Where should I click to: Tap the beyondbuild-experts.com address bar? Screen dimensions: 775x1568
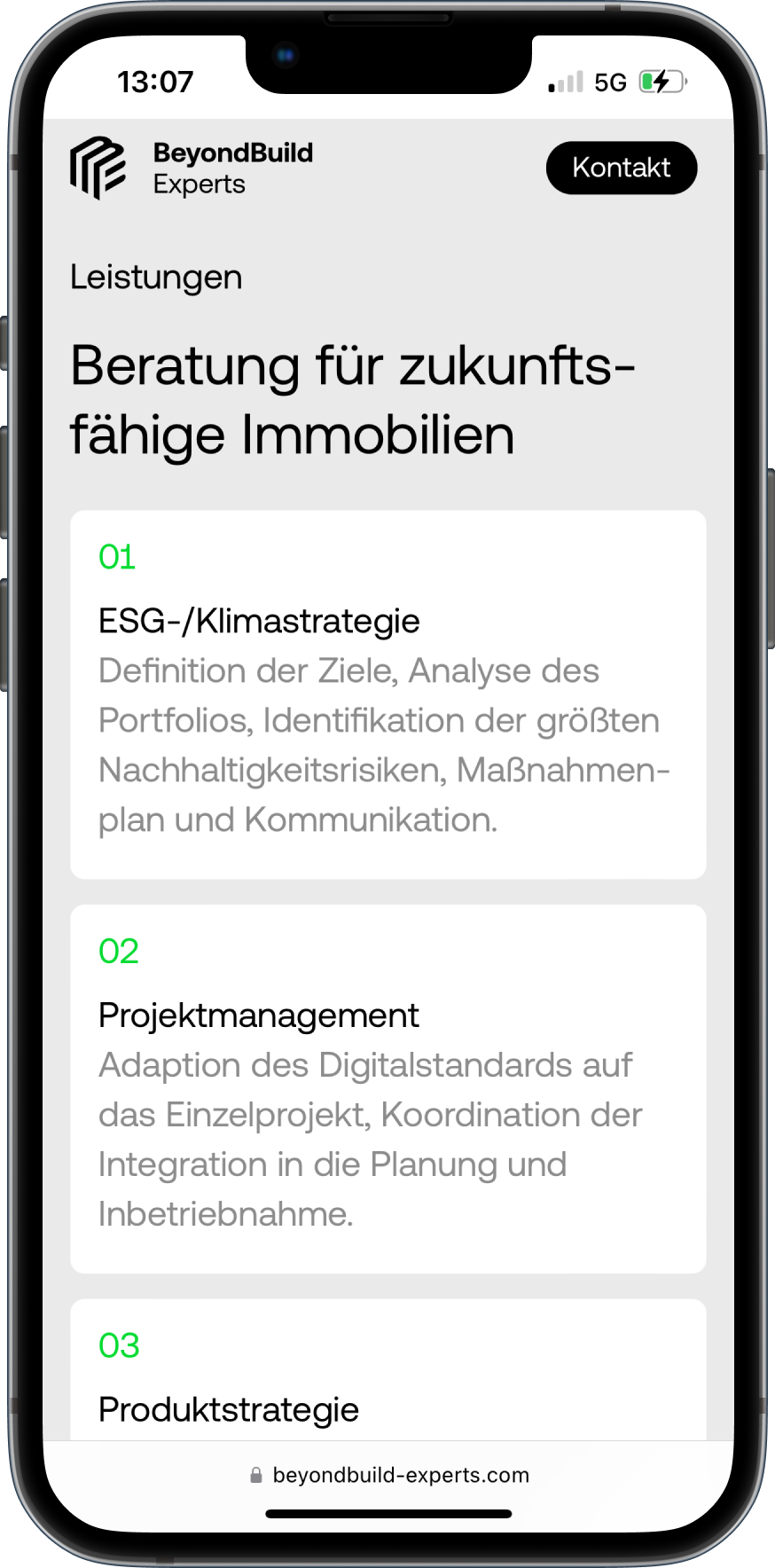coord(389,1475)
